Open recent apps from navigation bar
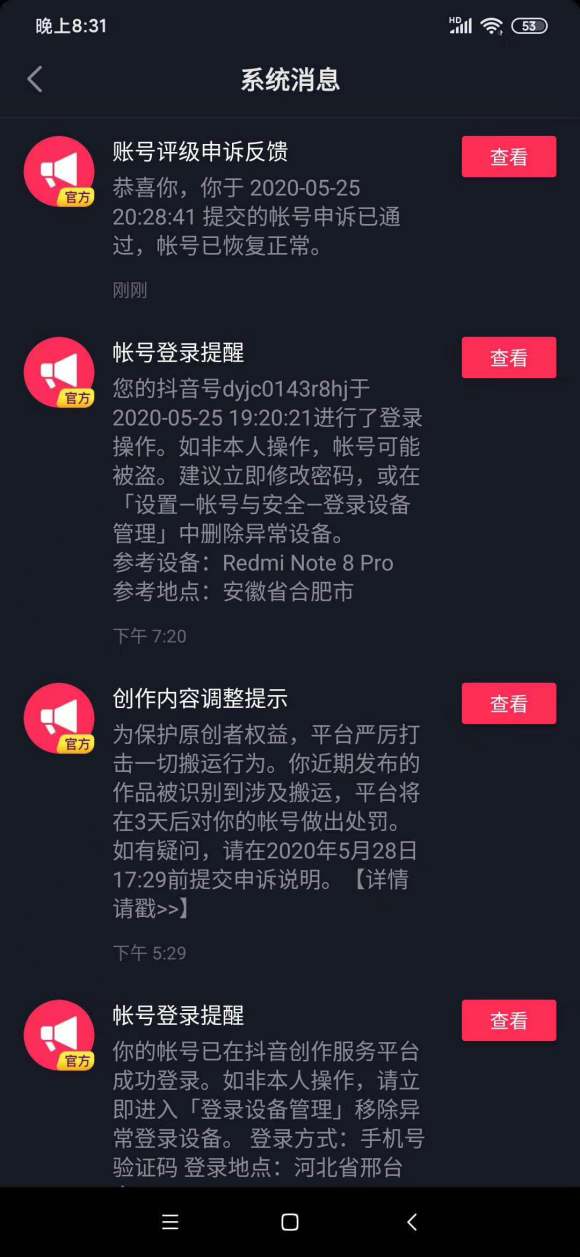The width and height of the screenshot is (580, 1257). coord(170,1222)
